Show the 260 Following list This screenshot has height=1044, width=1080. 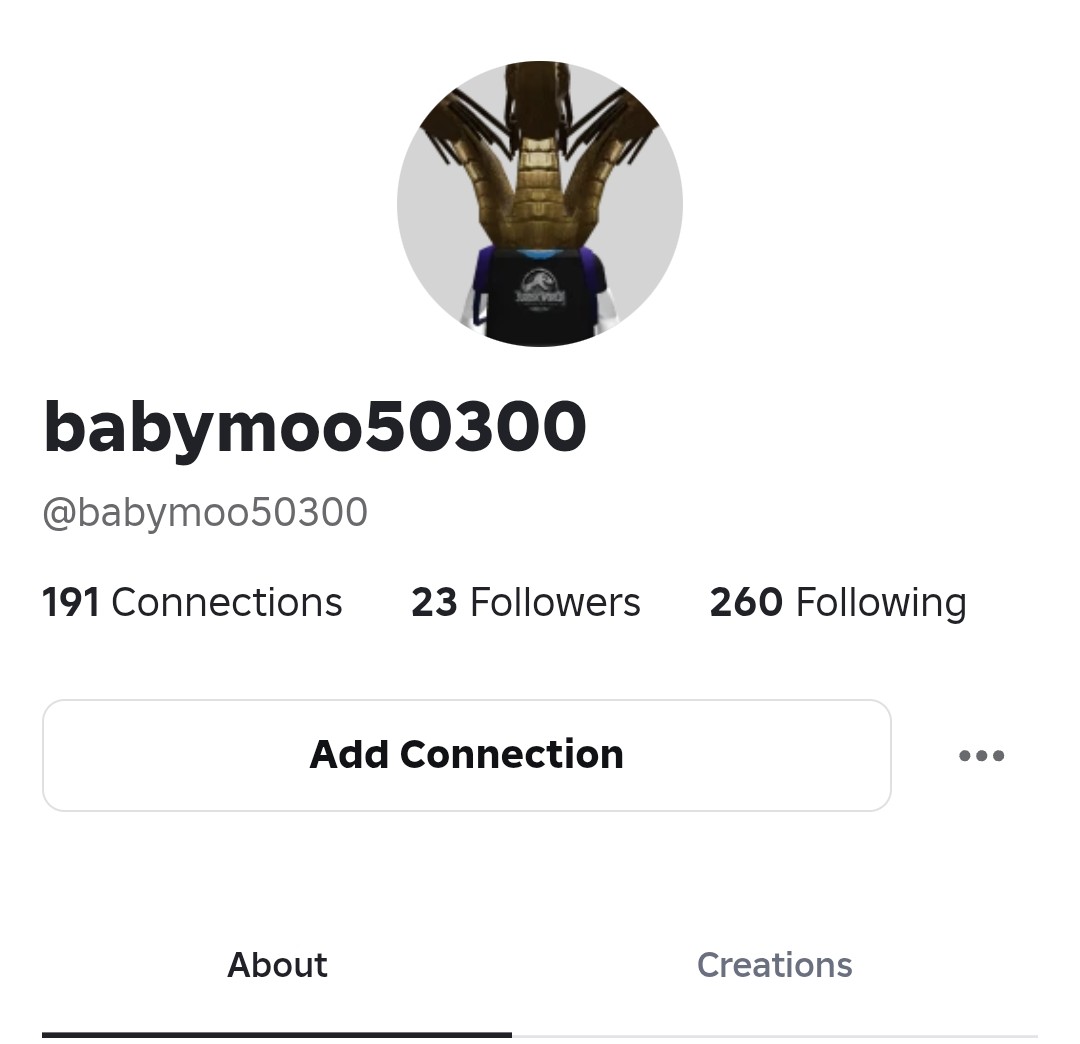pos(837,603)
